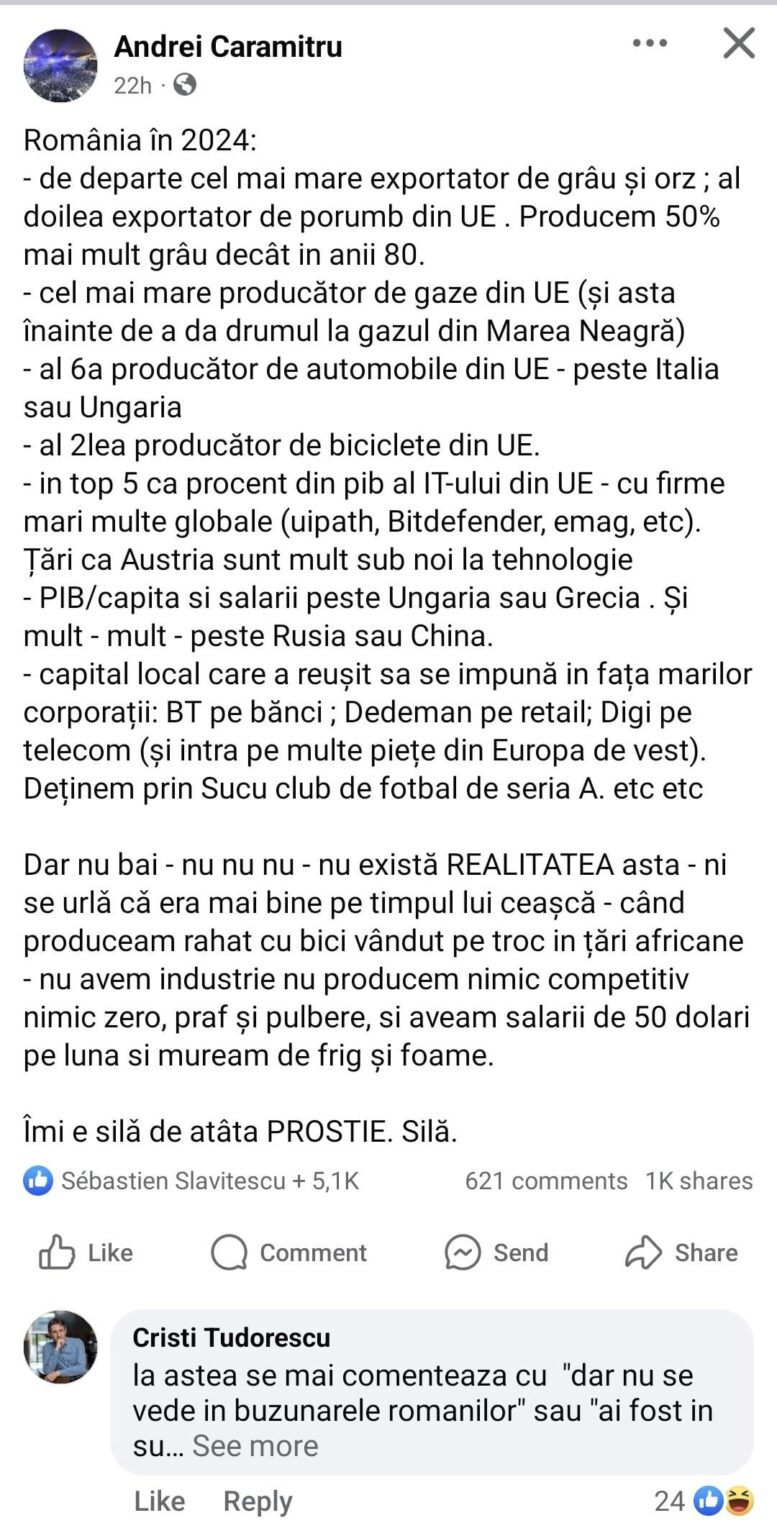The height and width of the screenshot is (1536, 777).
Task: Open the Andrei Caramitru profile name
Action: [228, 46]
